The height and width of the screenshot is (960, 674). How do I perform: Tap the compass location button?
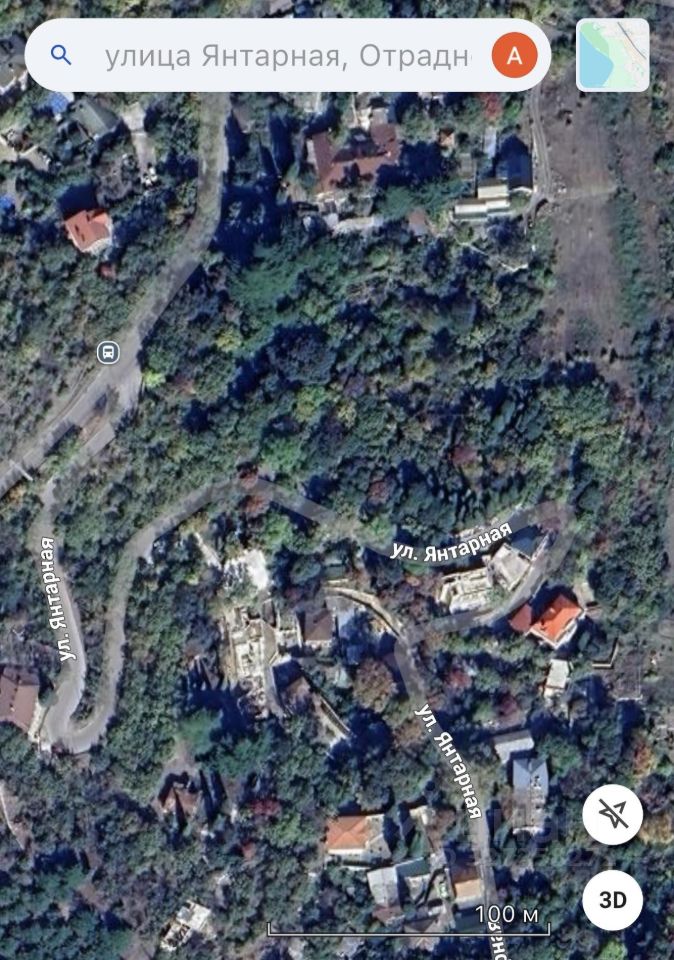[x=612, y=814]
